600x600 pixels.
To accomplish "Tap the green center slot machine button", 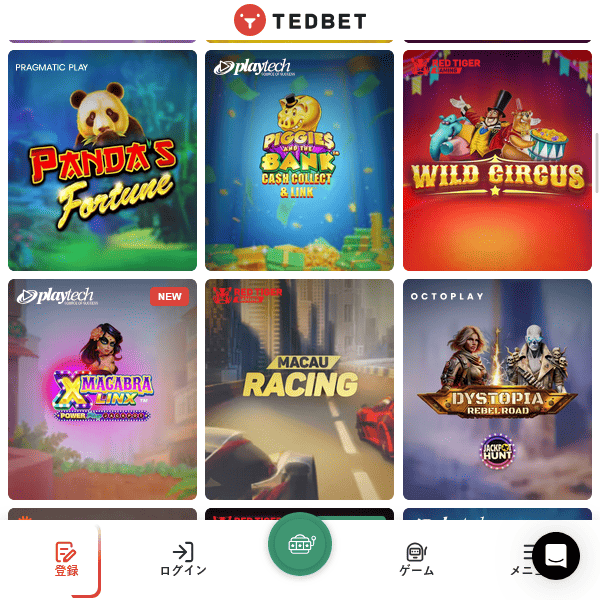I will click(300, 544).
